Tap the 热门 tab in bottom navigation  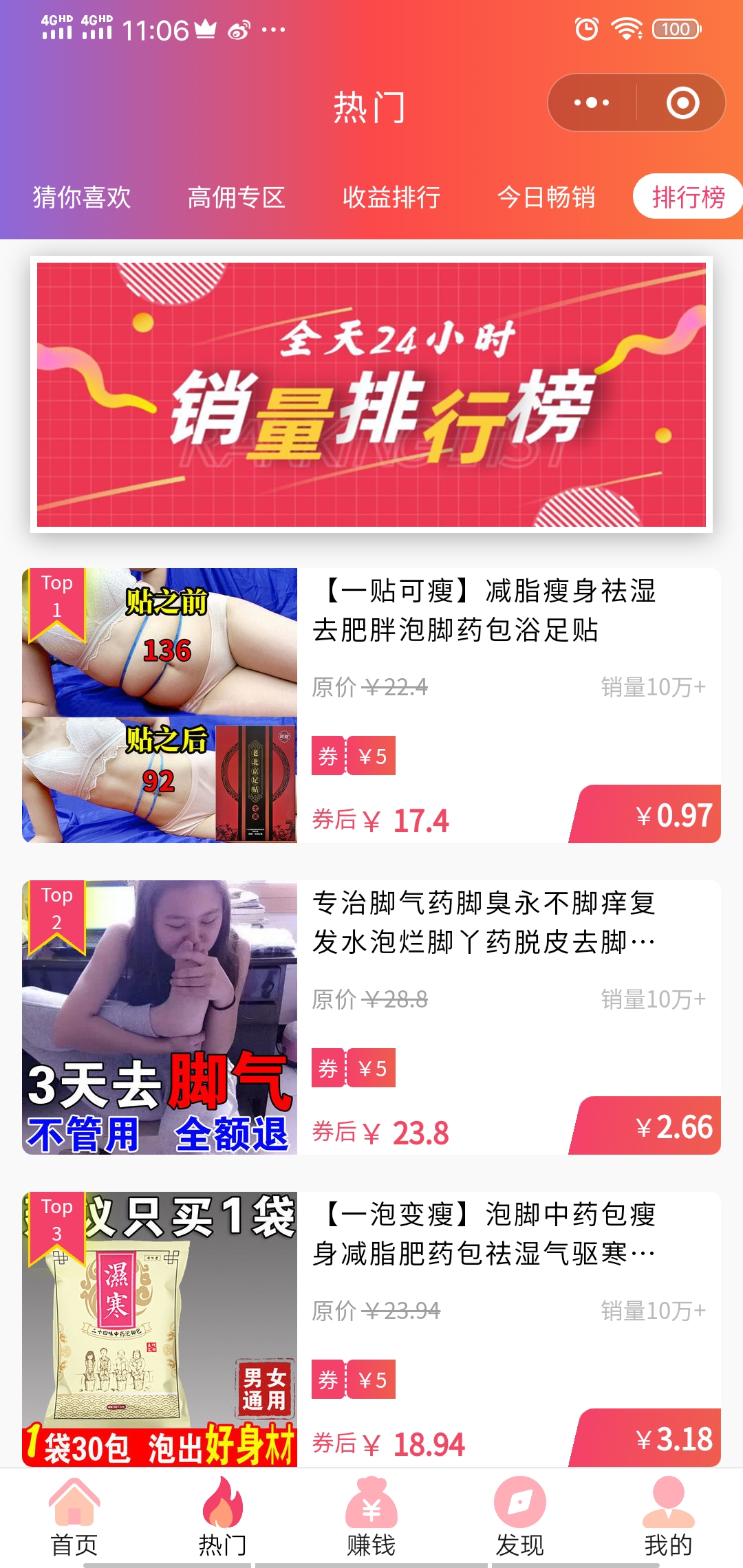tap(223, 1518)
